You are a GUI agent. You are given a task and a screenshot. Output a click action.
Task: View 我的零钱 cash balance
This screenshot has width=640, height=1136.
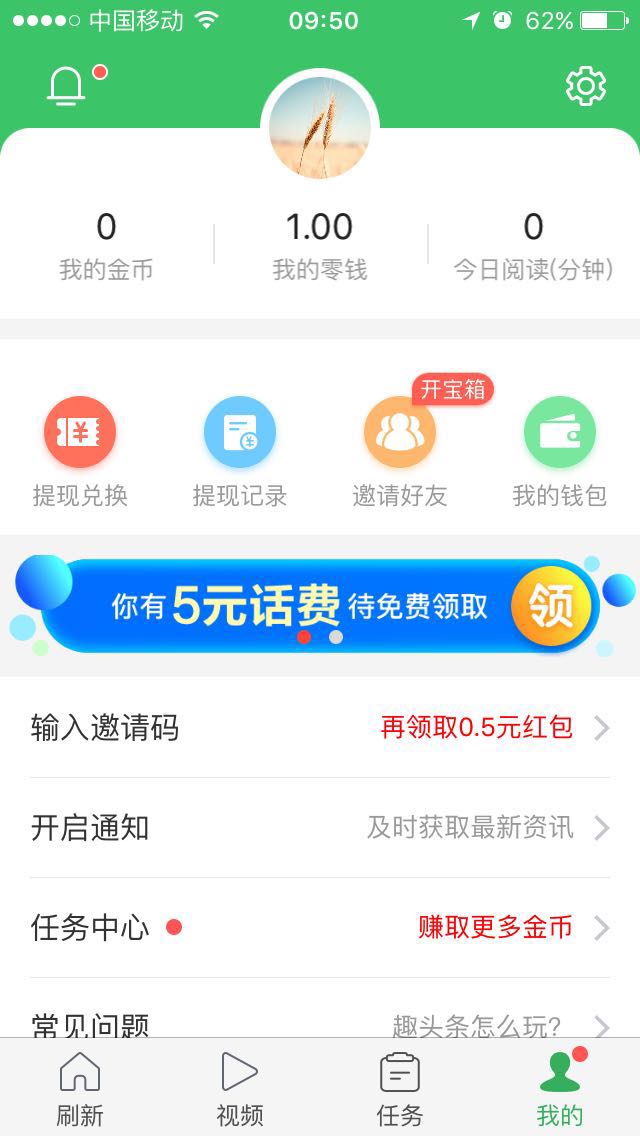[x=320, y=245]
